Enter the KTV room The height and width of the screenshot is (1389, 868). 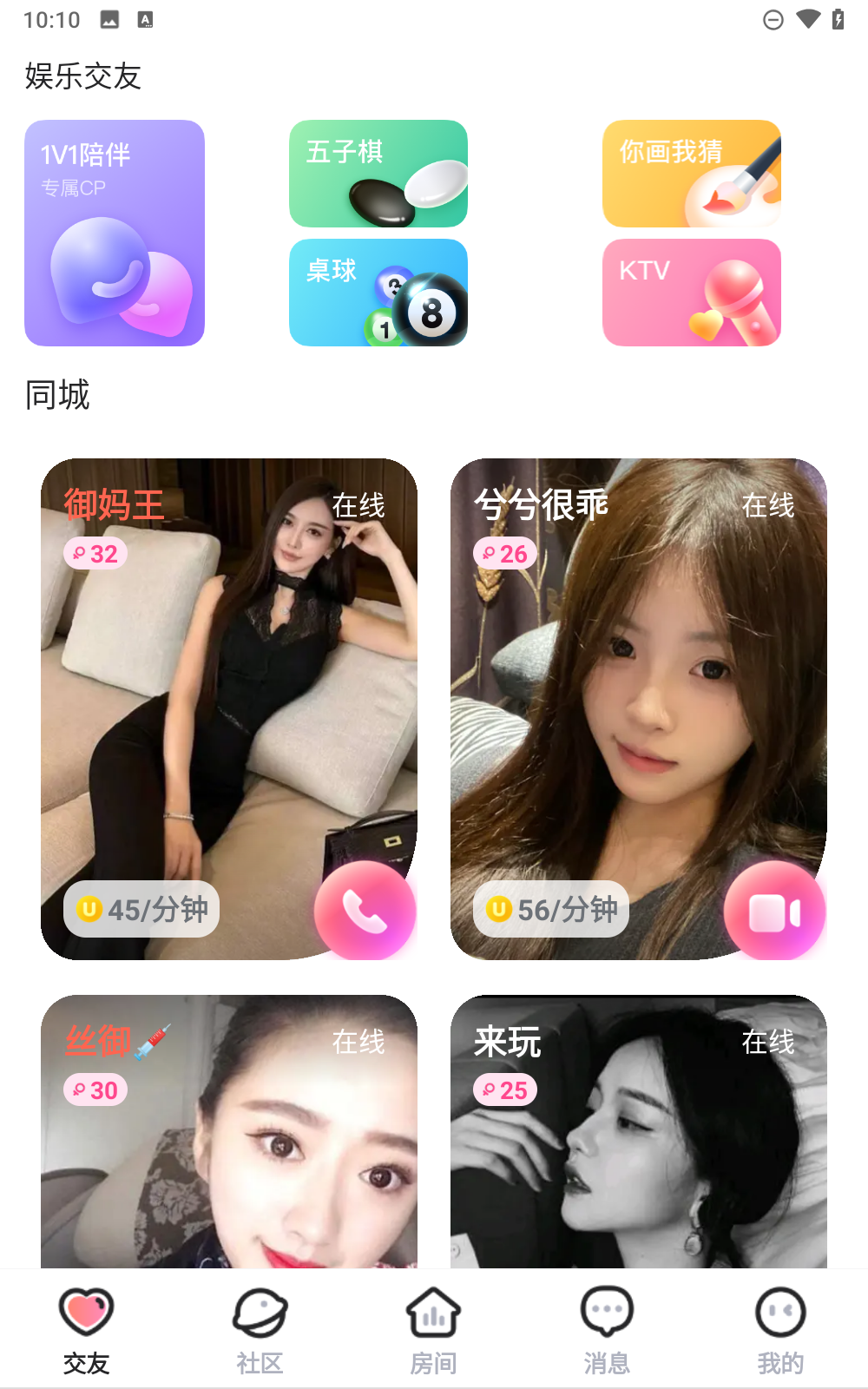click(692, 293)
